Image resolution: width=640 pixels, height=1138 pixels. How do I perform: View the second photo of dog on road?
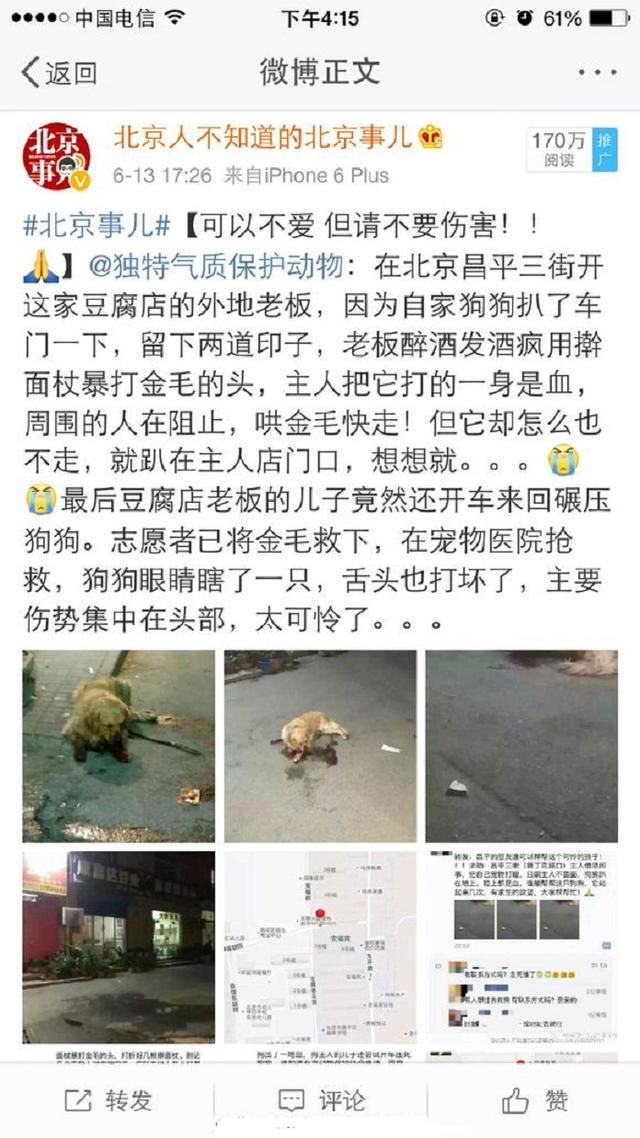coord(320,746)
